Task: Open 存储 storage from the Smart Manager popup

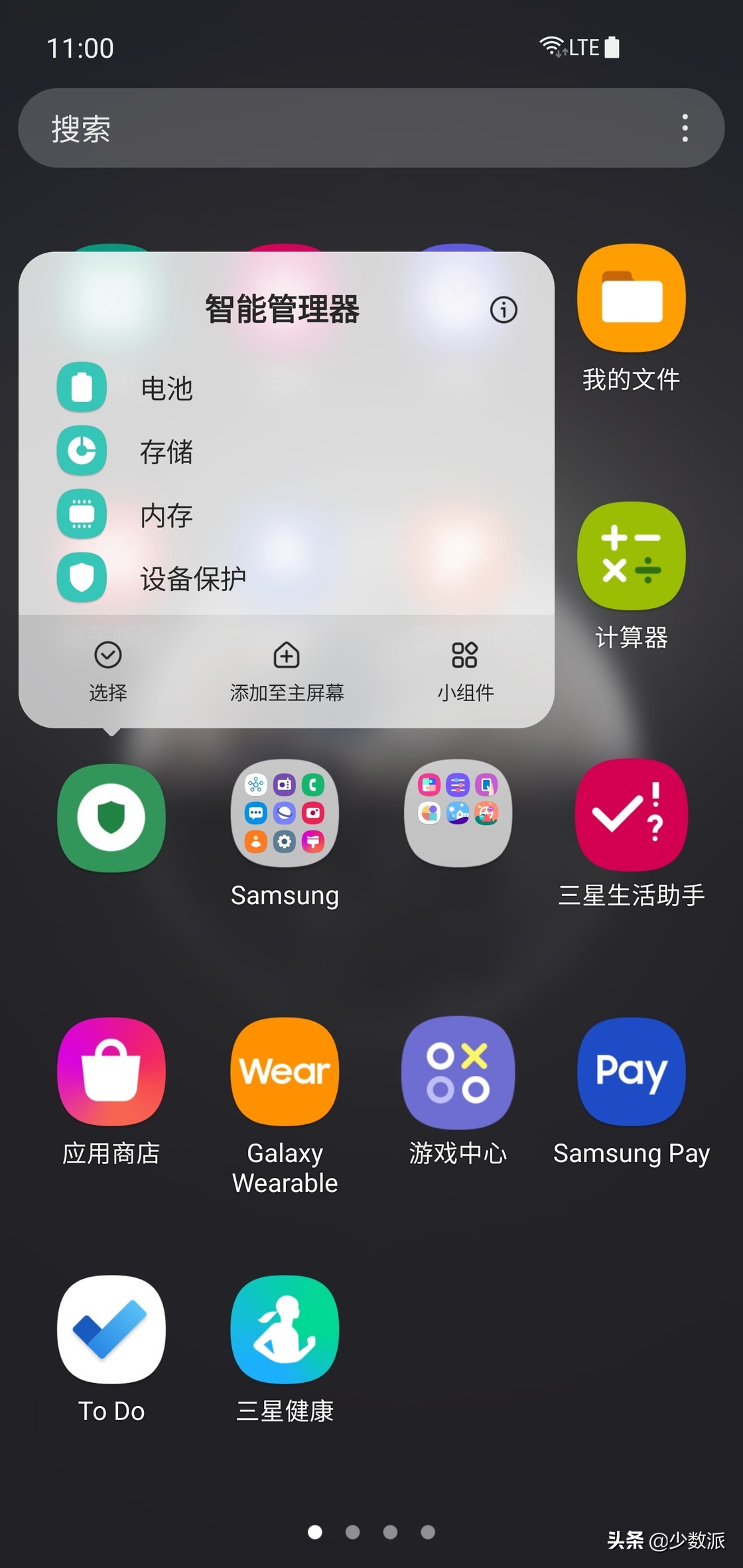Action: coord(166,452)
